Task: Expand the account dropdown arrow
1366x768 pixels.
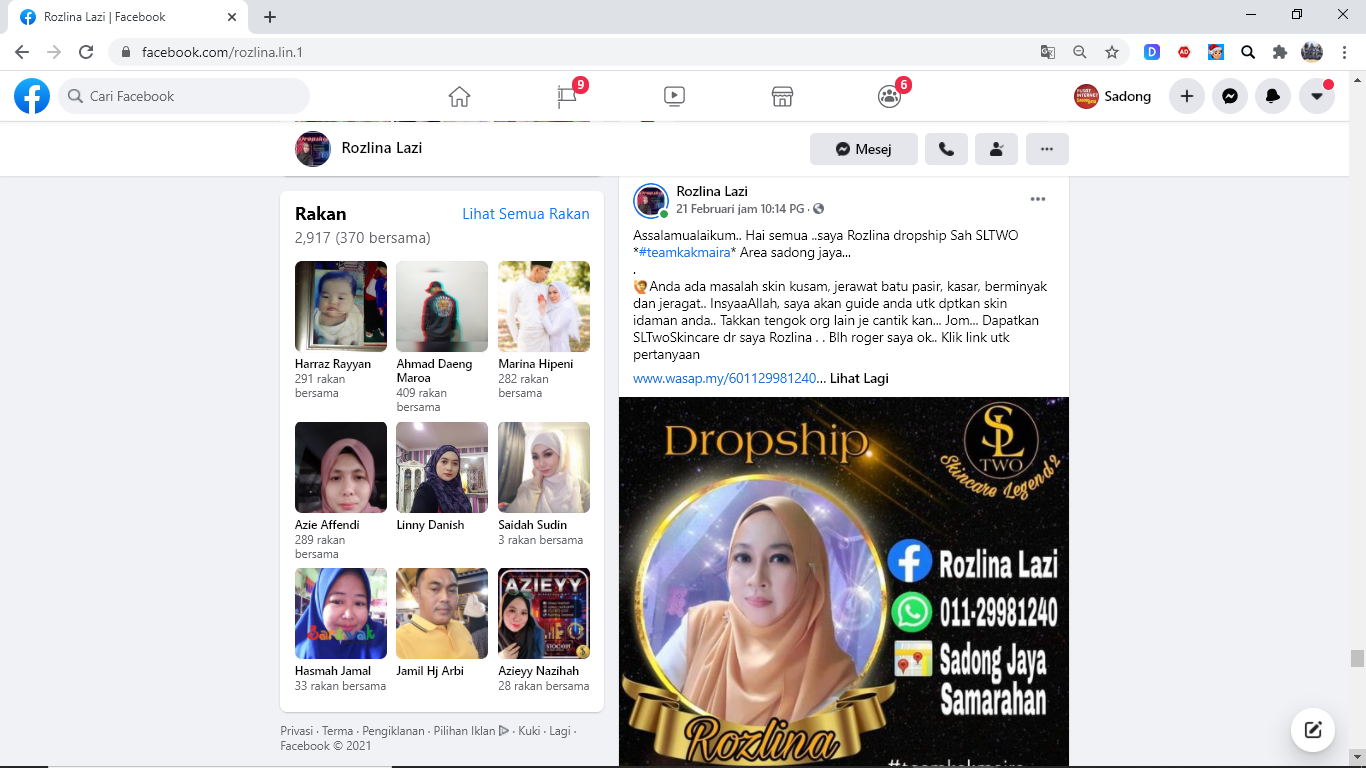Action: click(1316, 96)
